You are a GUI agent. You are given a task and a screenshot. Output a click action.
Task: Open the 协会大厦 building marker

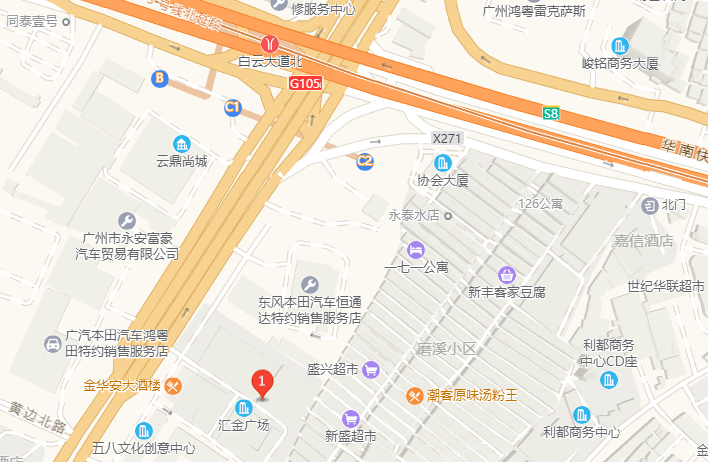coord(443,163)
